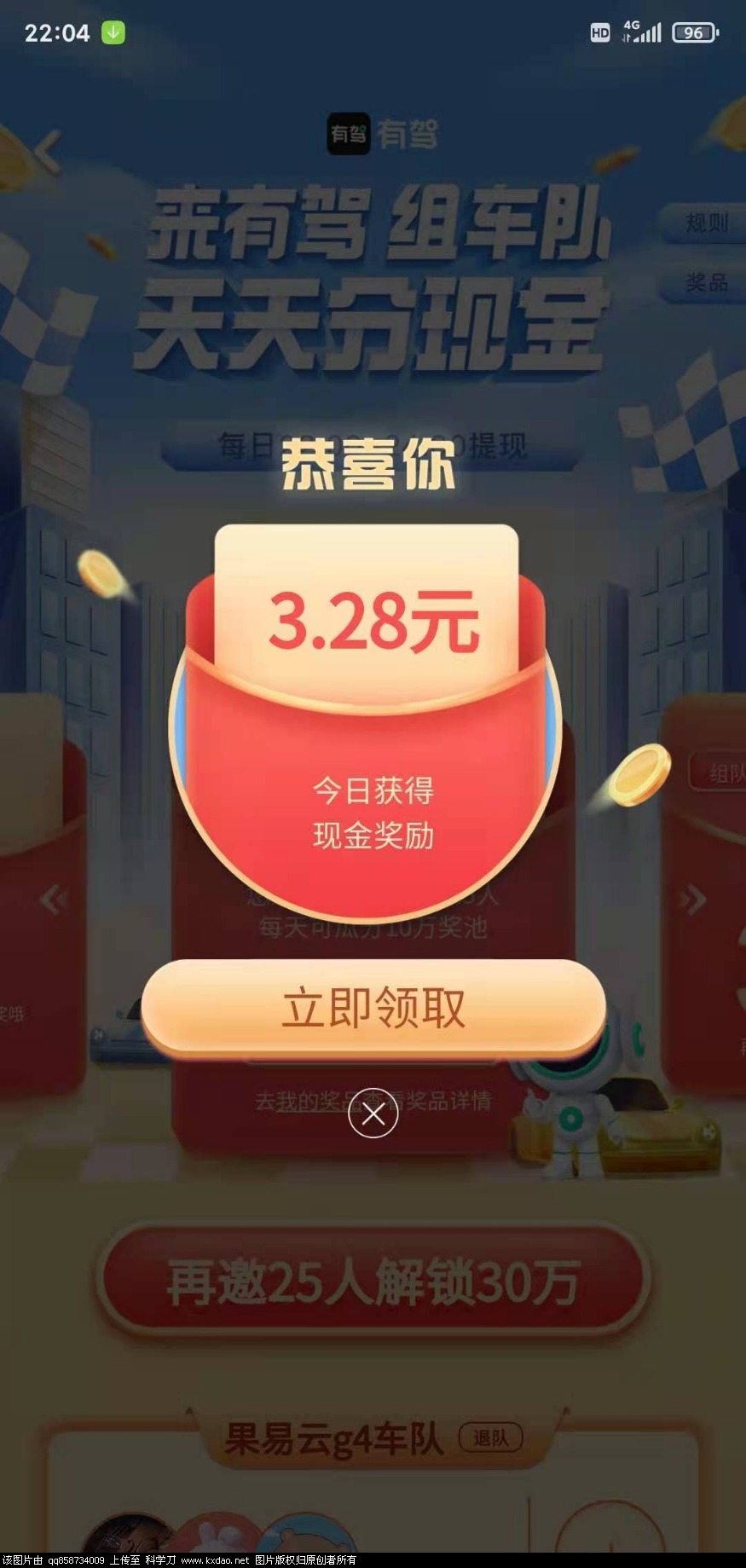
Task: Close the cash reward popup
Action: [373, 1113]
